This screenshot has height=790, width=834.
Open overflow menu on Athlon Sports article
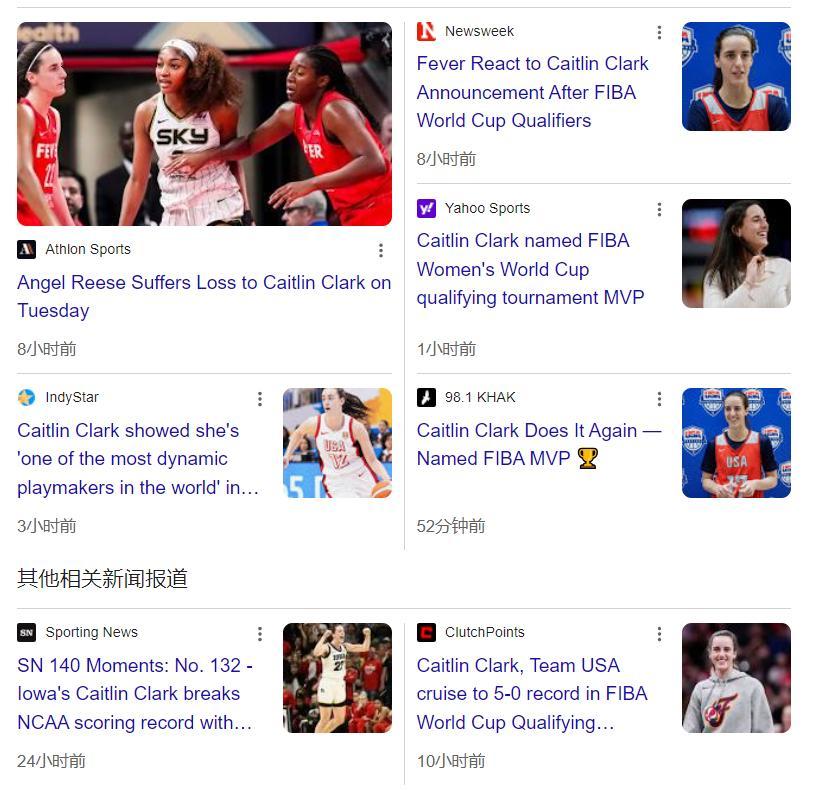[x=381, y=250]
